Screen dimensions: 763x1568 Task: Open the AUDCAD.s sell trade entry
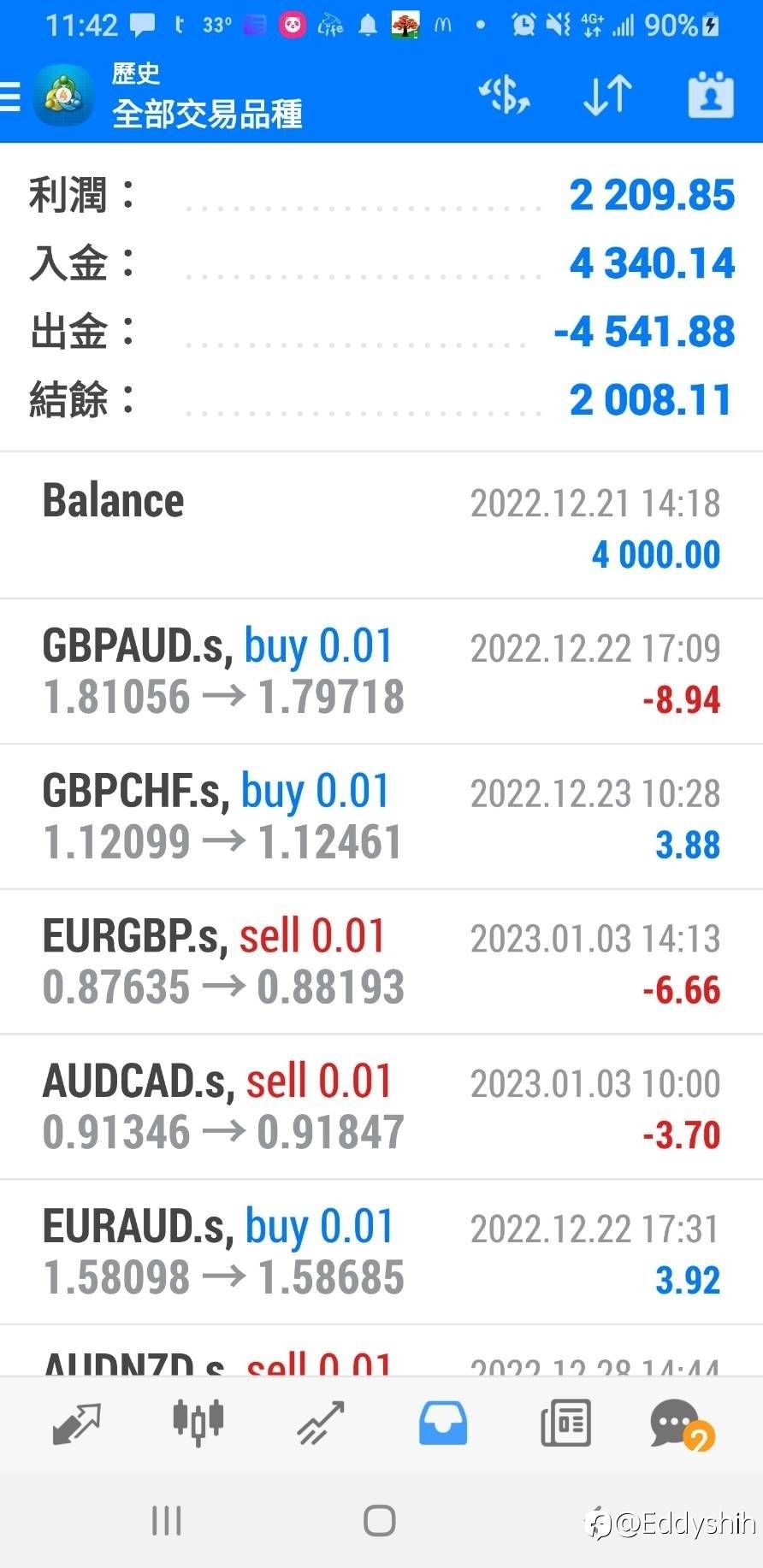point(381,1108)
